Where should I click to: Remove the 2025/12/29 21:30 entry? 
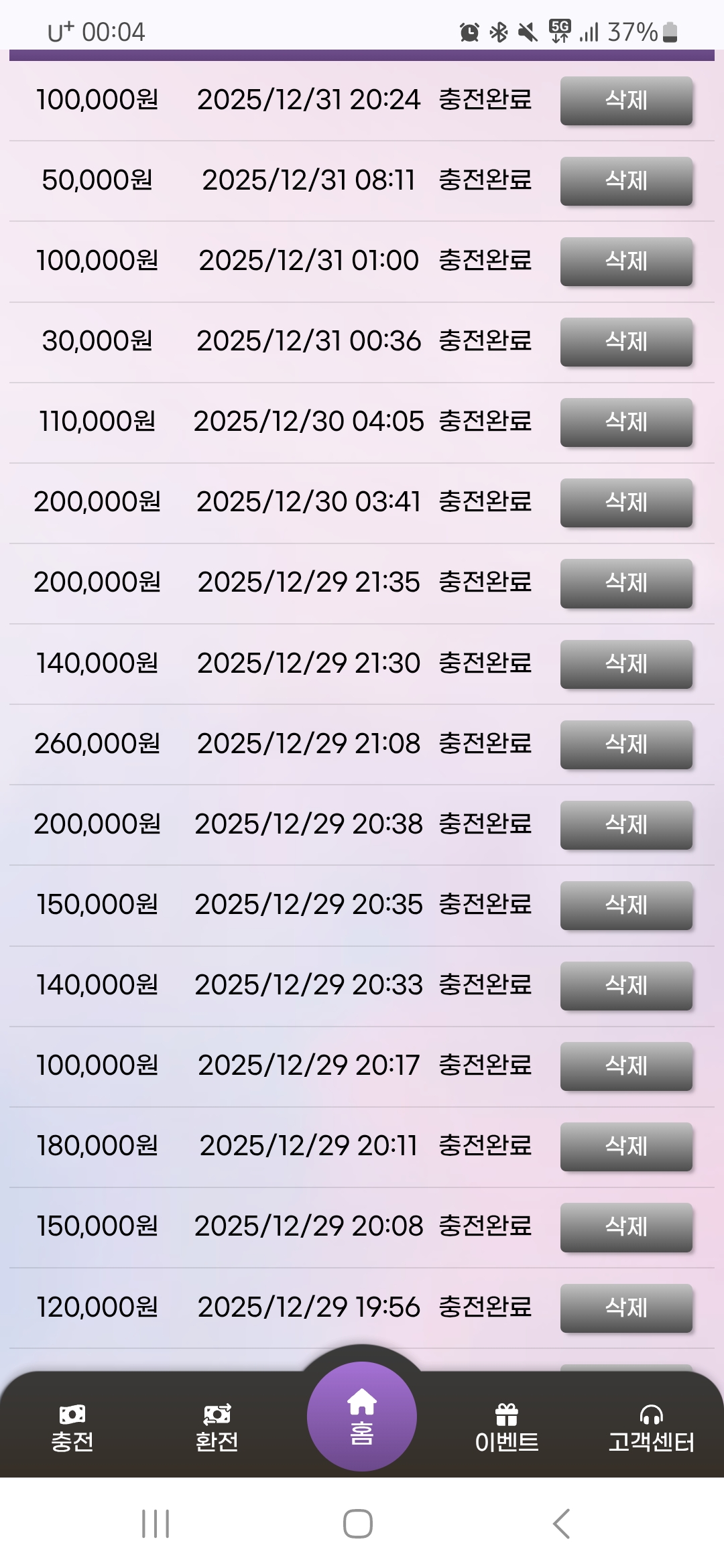pos(626,664)
